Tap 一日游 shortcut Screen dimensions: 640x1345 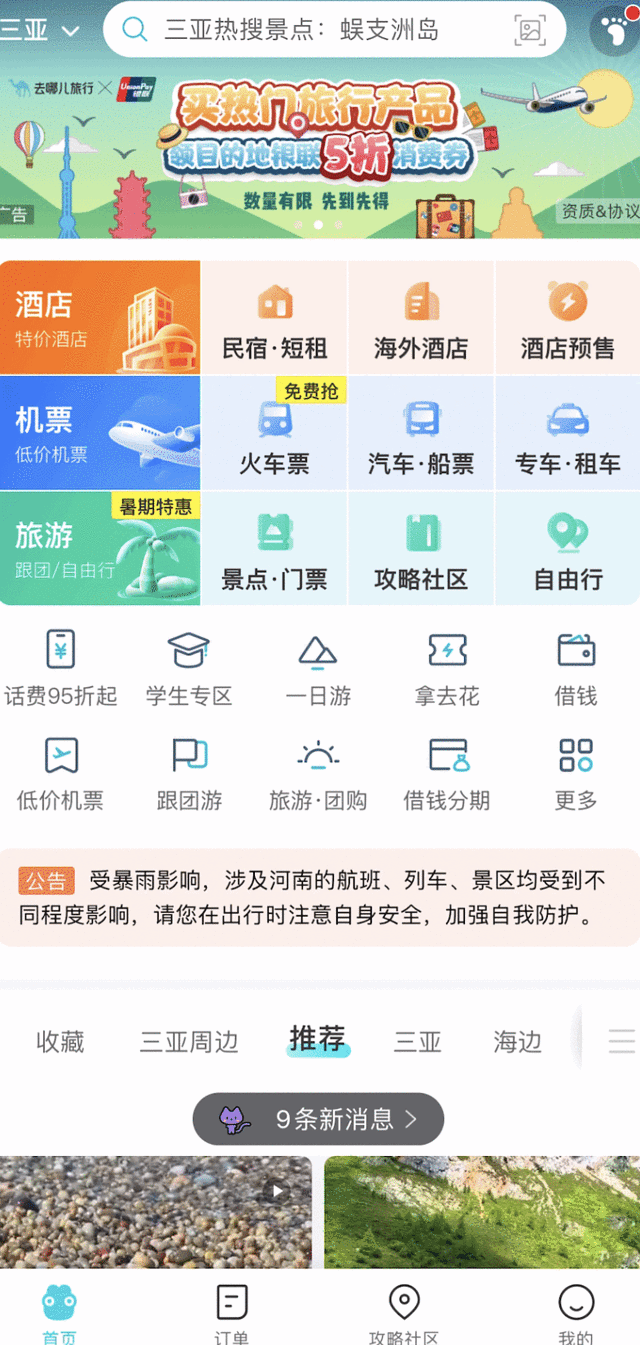(x=318, y=668)
